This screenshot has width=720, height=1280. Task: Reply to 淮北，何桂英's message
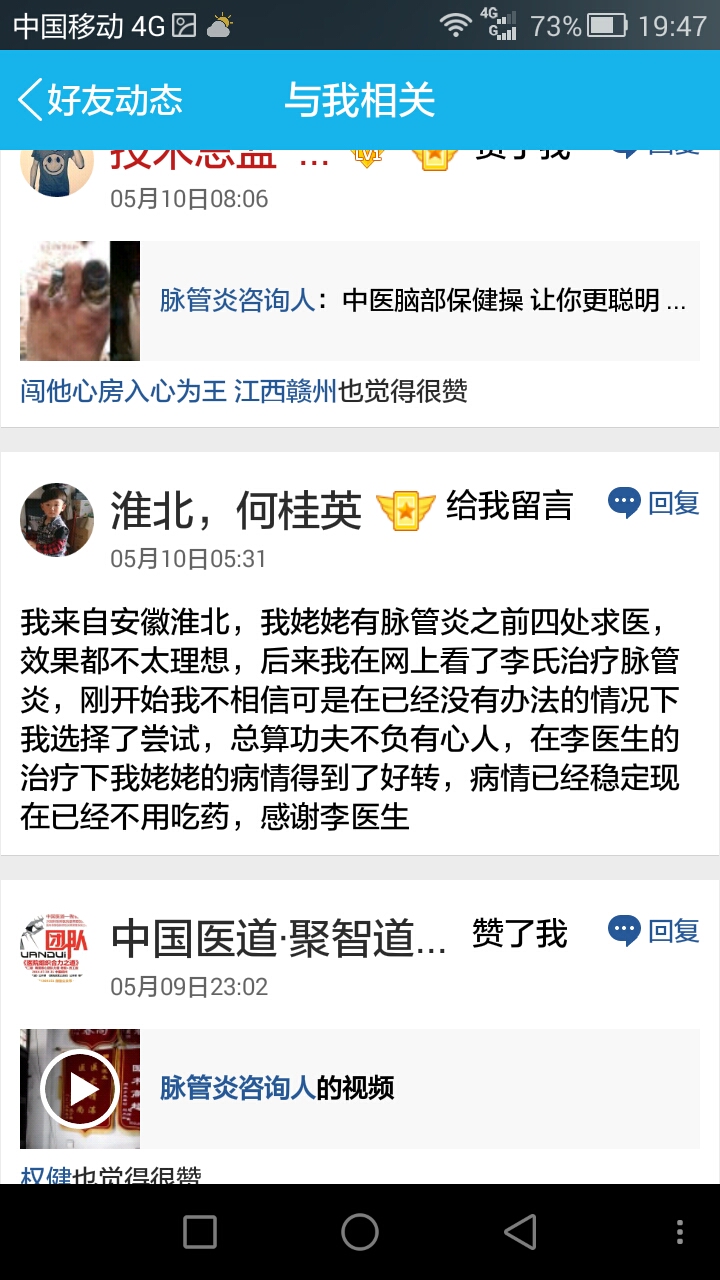click(x=654, y=503)
